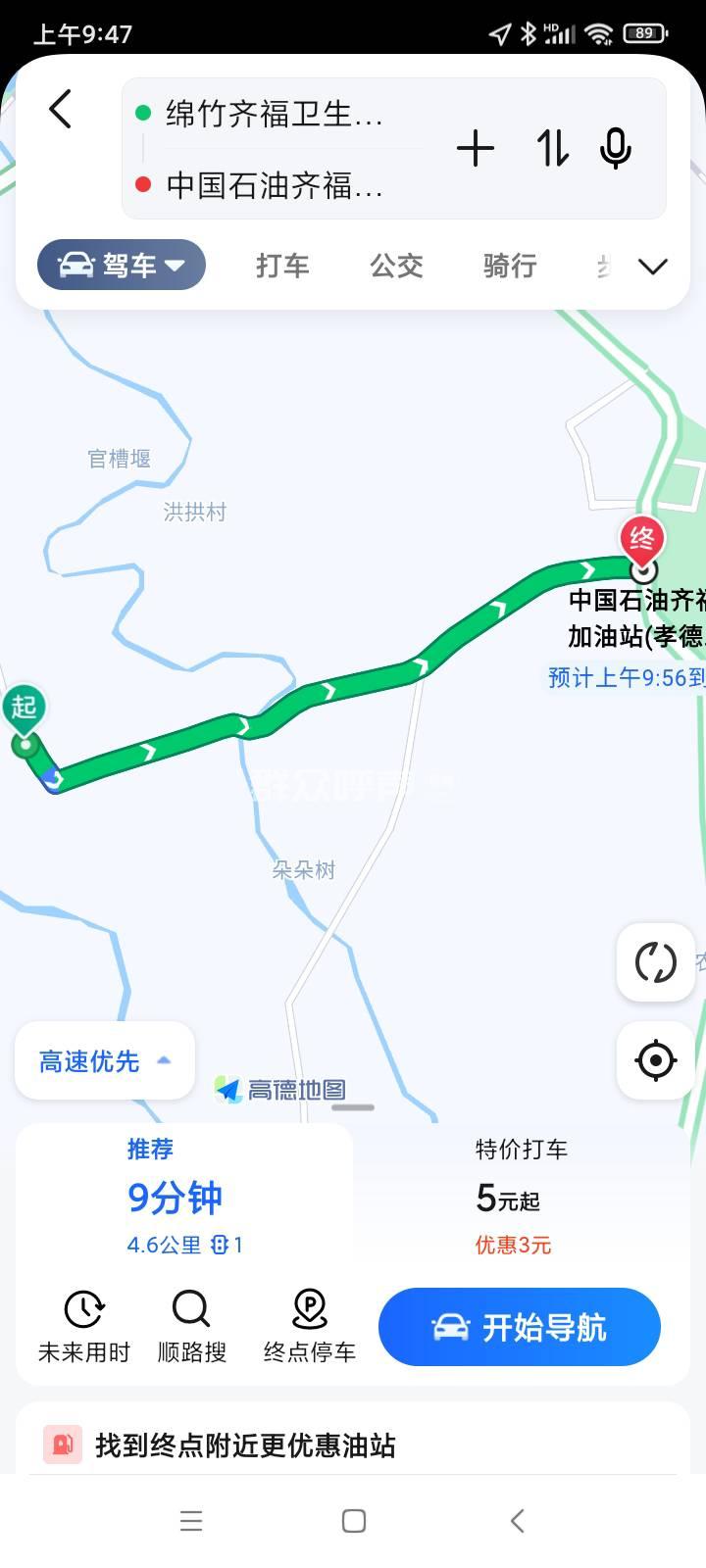This screenshot has width=706, height=1568.
Task: Switch to the 打车 tab
Action: point(282,266)
